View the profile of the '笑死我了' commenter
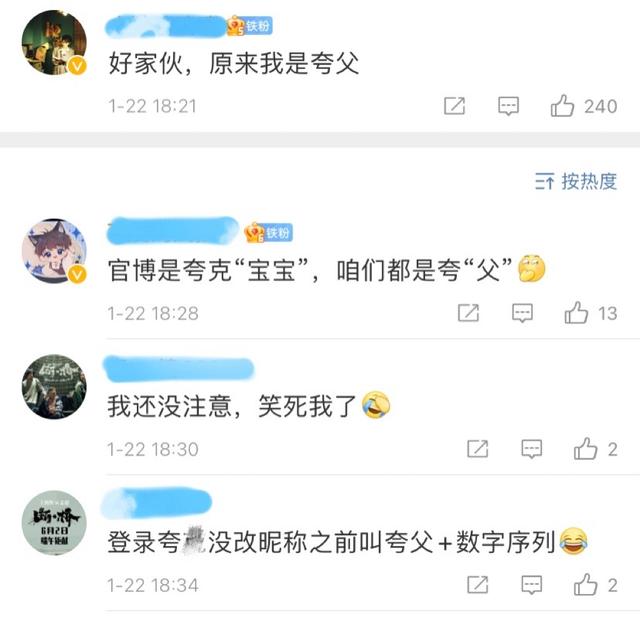Screen dimensions: 640x626 pos(54,386)
